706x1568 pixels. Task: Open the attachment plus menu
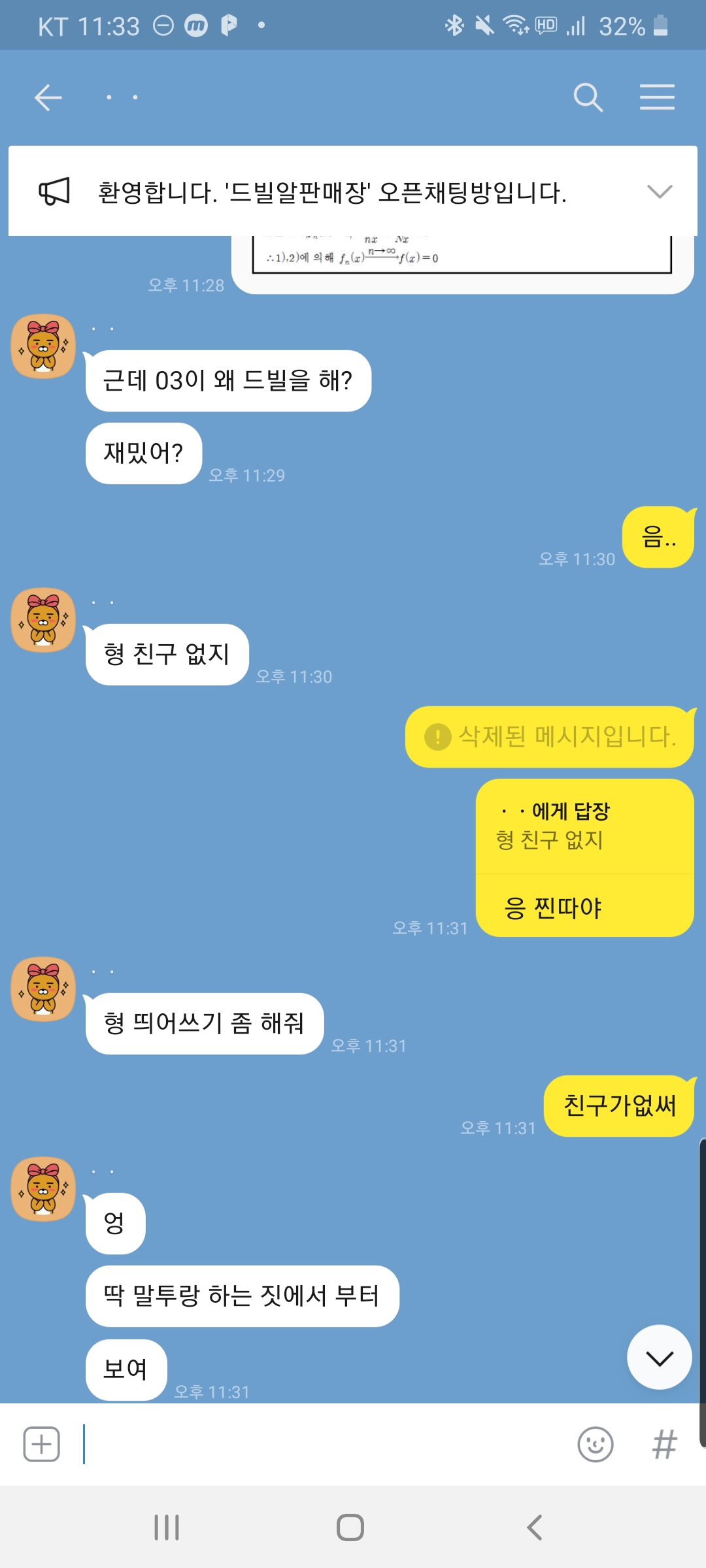[42, 1444]
